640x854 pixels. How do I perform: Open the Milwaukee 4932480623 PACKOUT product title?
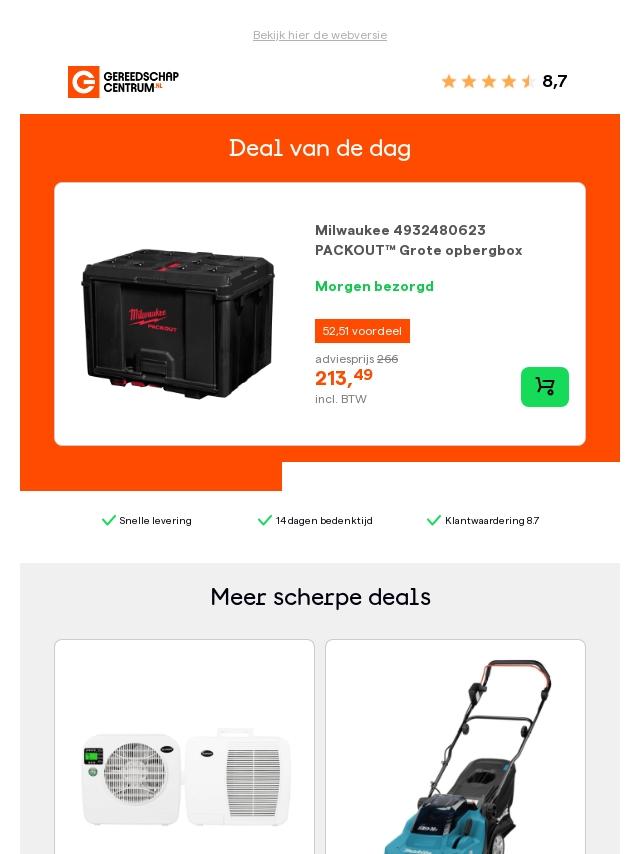(x=418, y=240)
